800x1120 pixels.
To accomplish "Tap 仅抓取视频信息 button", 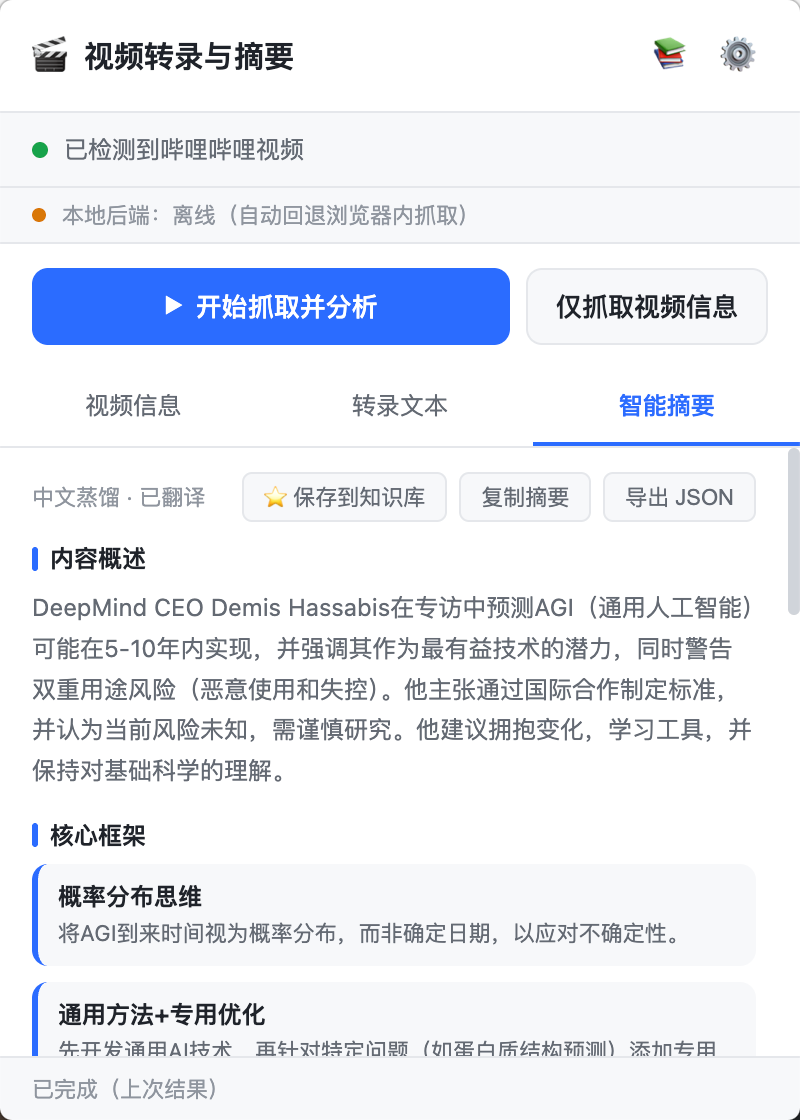I will [646, 306].
